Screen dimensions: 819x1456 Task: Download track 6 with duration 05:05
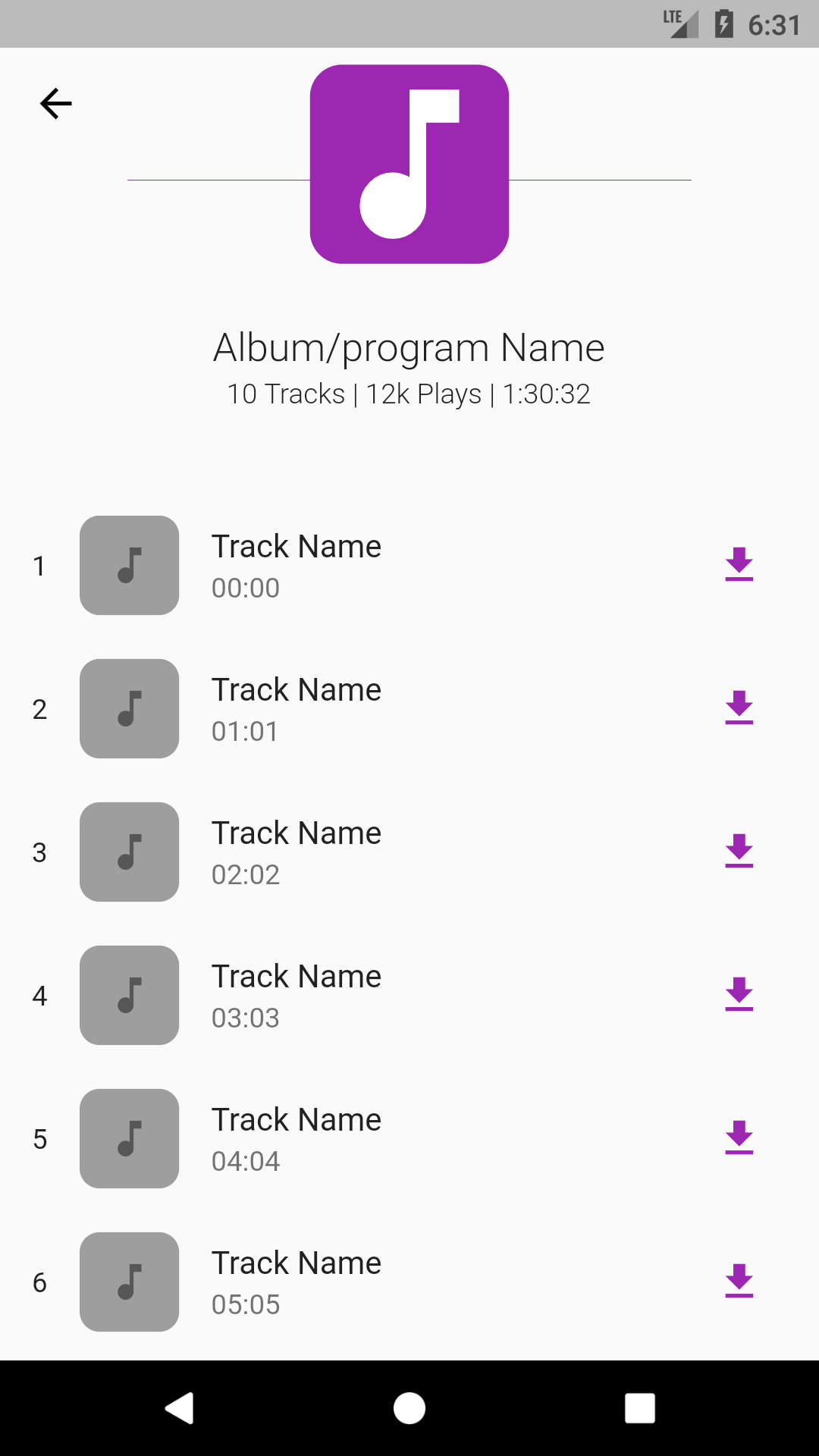739,1281
